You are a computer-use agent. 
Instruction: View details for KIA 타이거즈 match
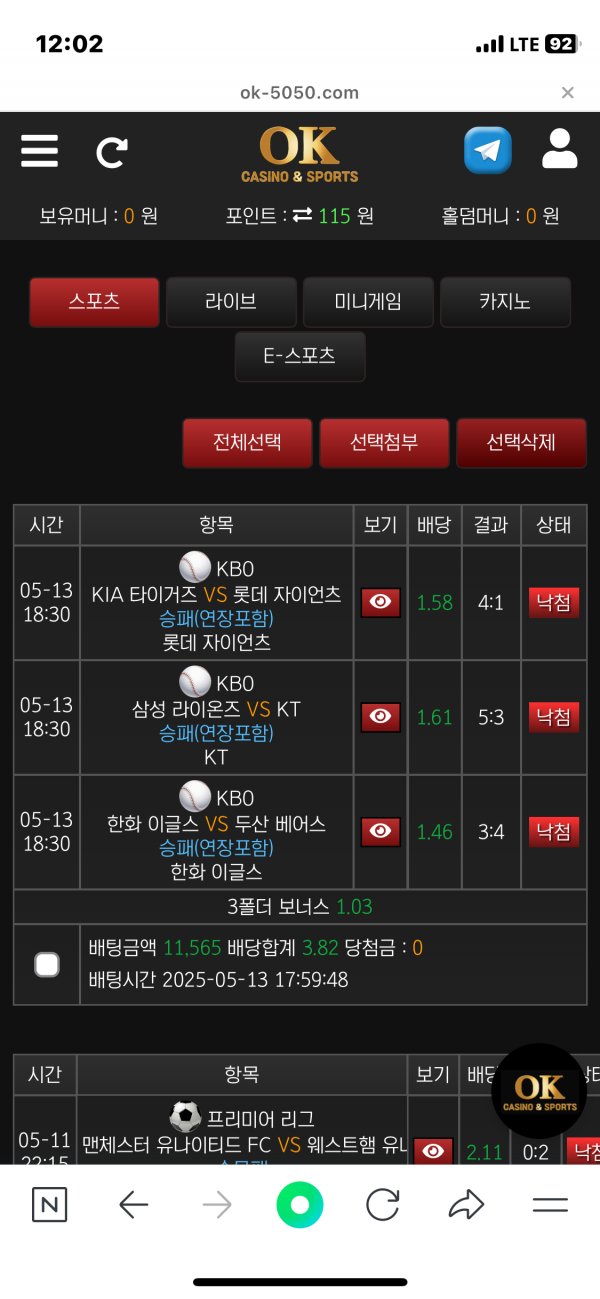(x=380, y=602)
